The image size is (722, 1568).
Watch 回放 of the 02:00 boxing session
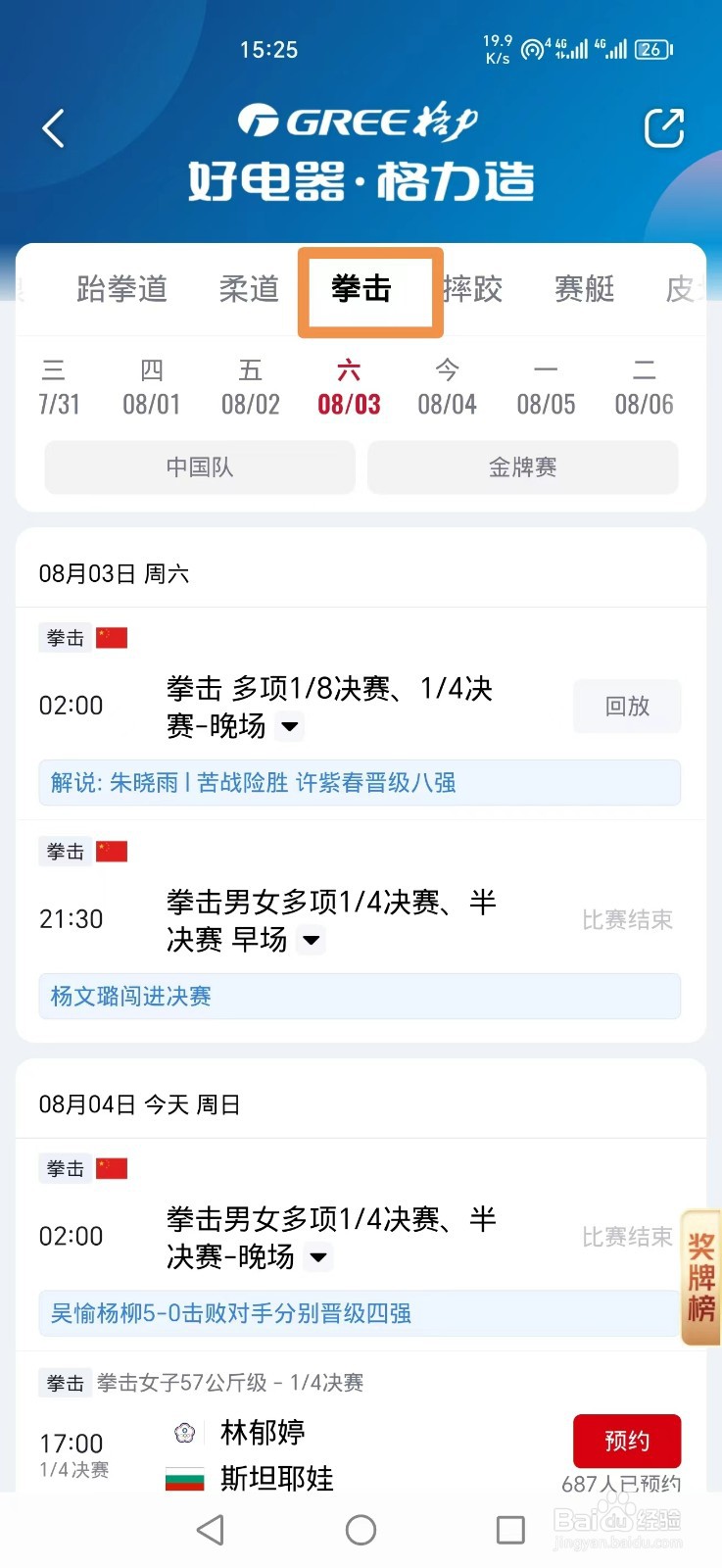627,706
